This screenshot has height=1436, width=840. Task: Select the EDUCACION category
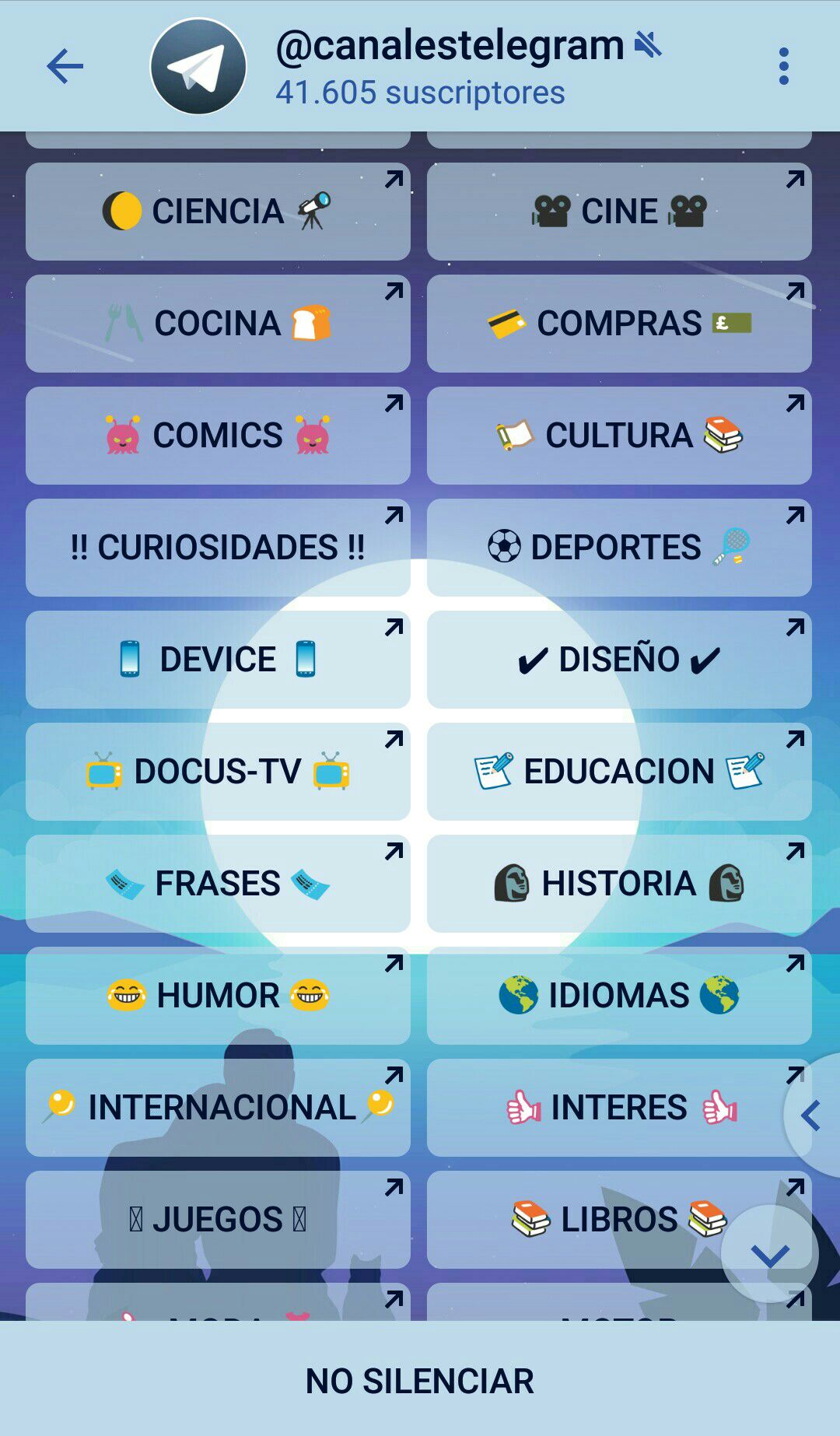pyautogui.click(x=619, y=772)
